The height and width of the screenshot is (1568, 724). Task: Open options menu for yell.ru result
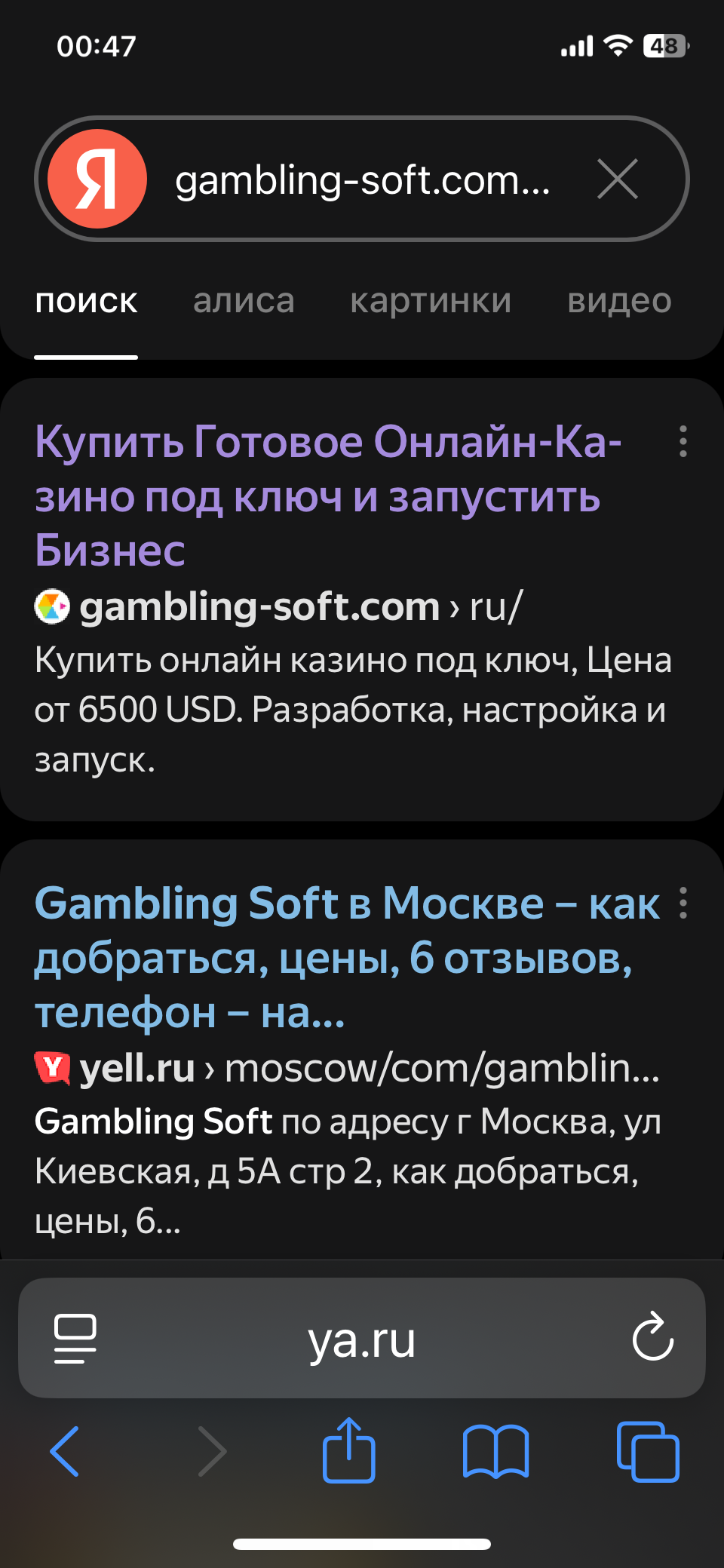pyautogui.click(x=683, y=903)
